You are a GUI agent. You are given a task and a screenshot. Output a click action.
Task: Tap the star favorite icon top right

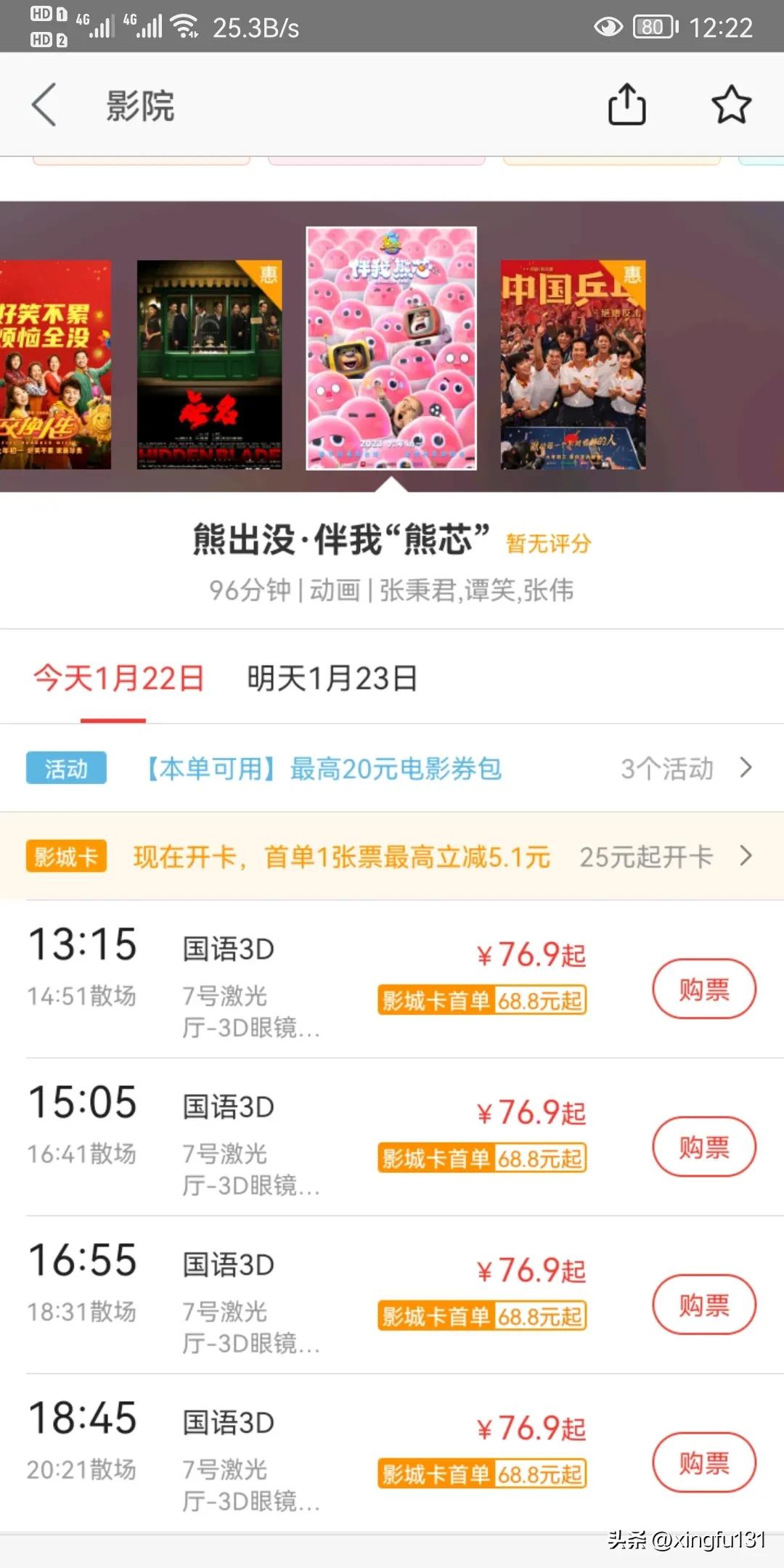(x=731, y=104)
